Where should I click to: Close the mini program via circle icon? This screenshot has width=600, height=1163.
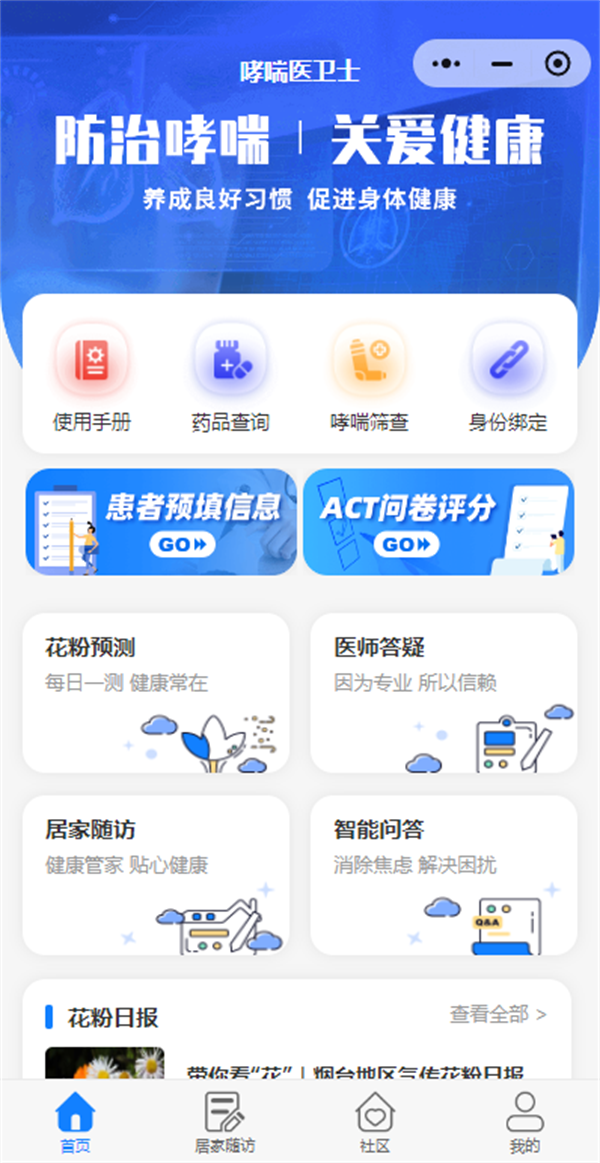(558, 64)
